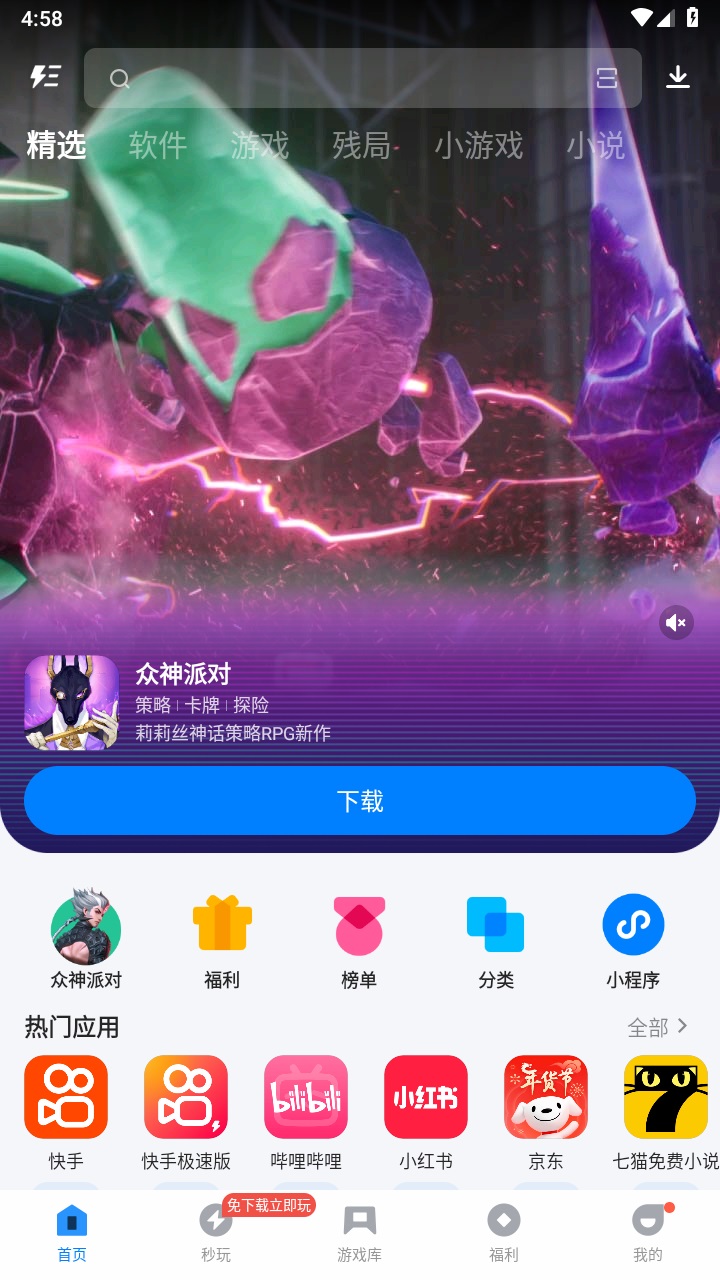Screen dimensions: 720x1280
Task: Open the 我的 profile tab
Action: (x=648, y=1233)
